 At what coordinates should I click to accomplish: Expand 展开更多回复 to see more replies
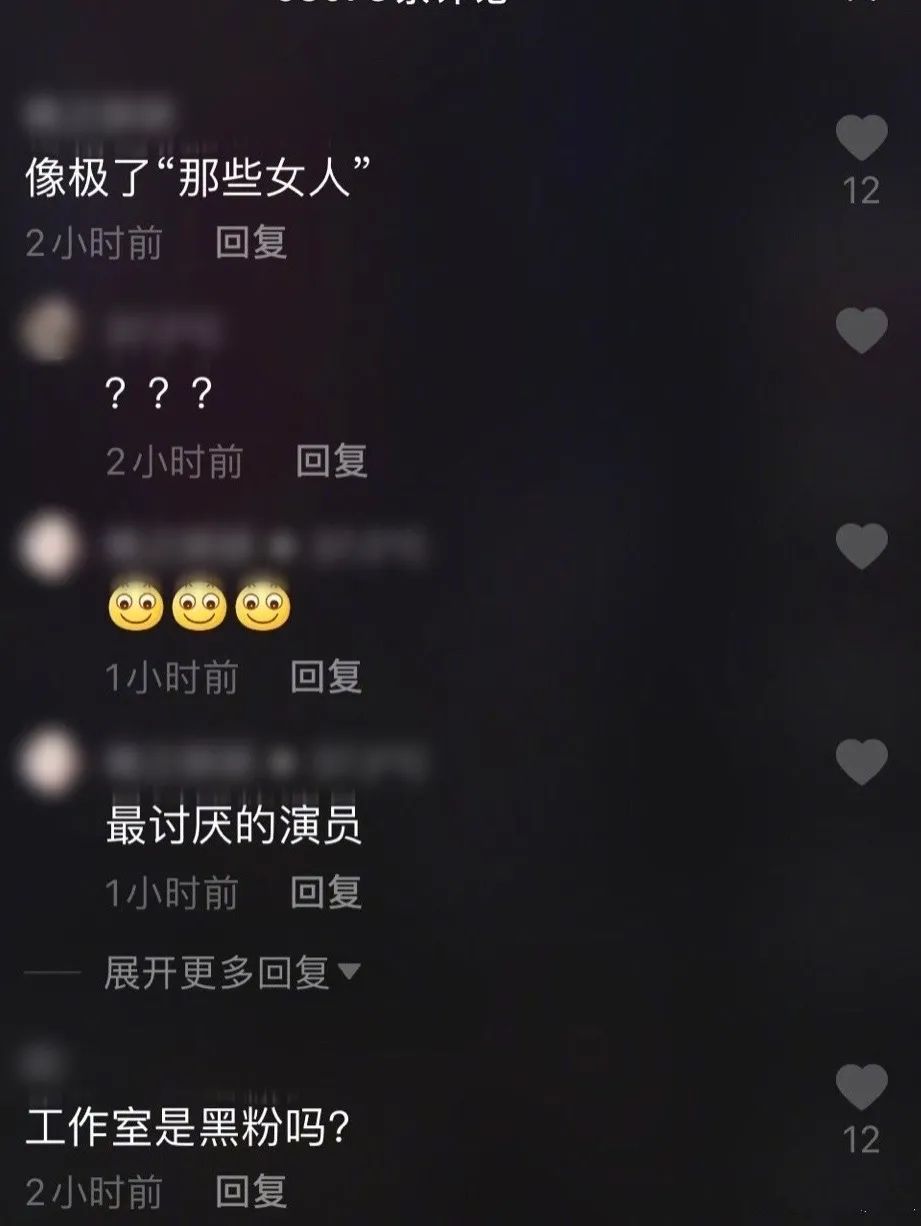pos(231,971)
